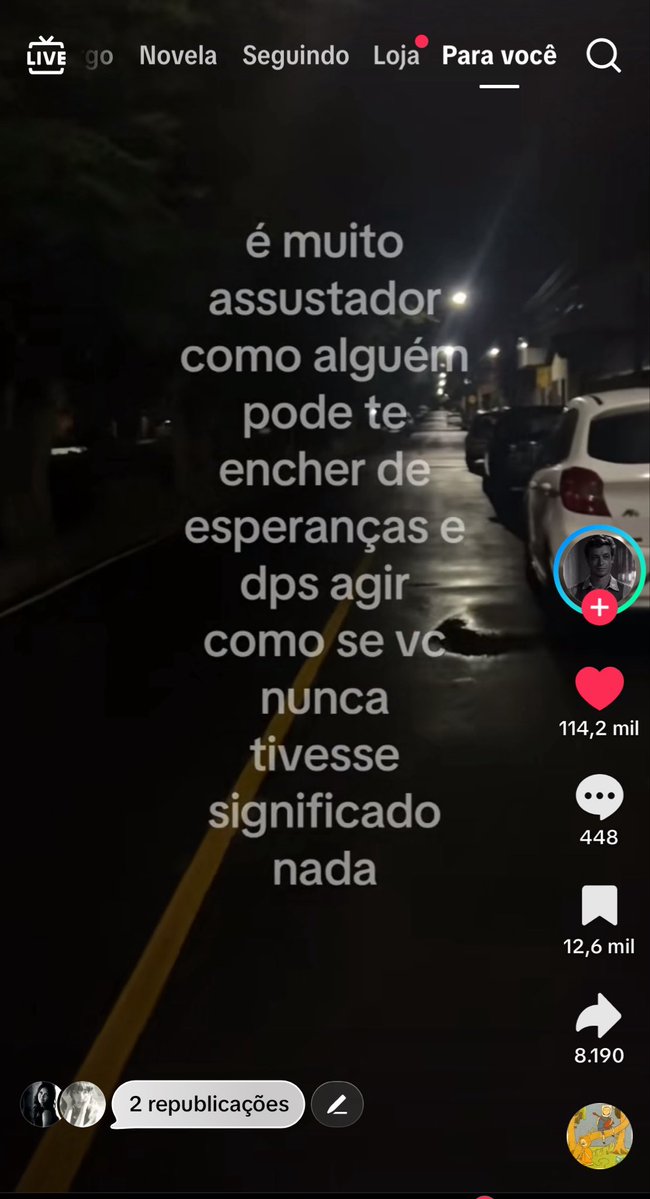Share the video with the arrow icon
Screen dimensions: 650x1199
600,1015
